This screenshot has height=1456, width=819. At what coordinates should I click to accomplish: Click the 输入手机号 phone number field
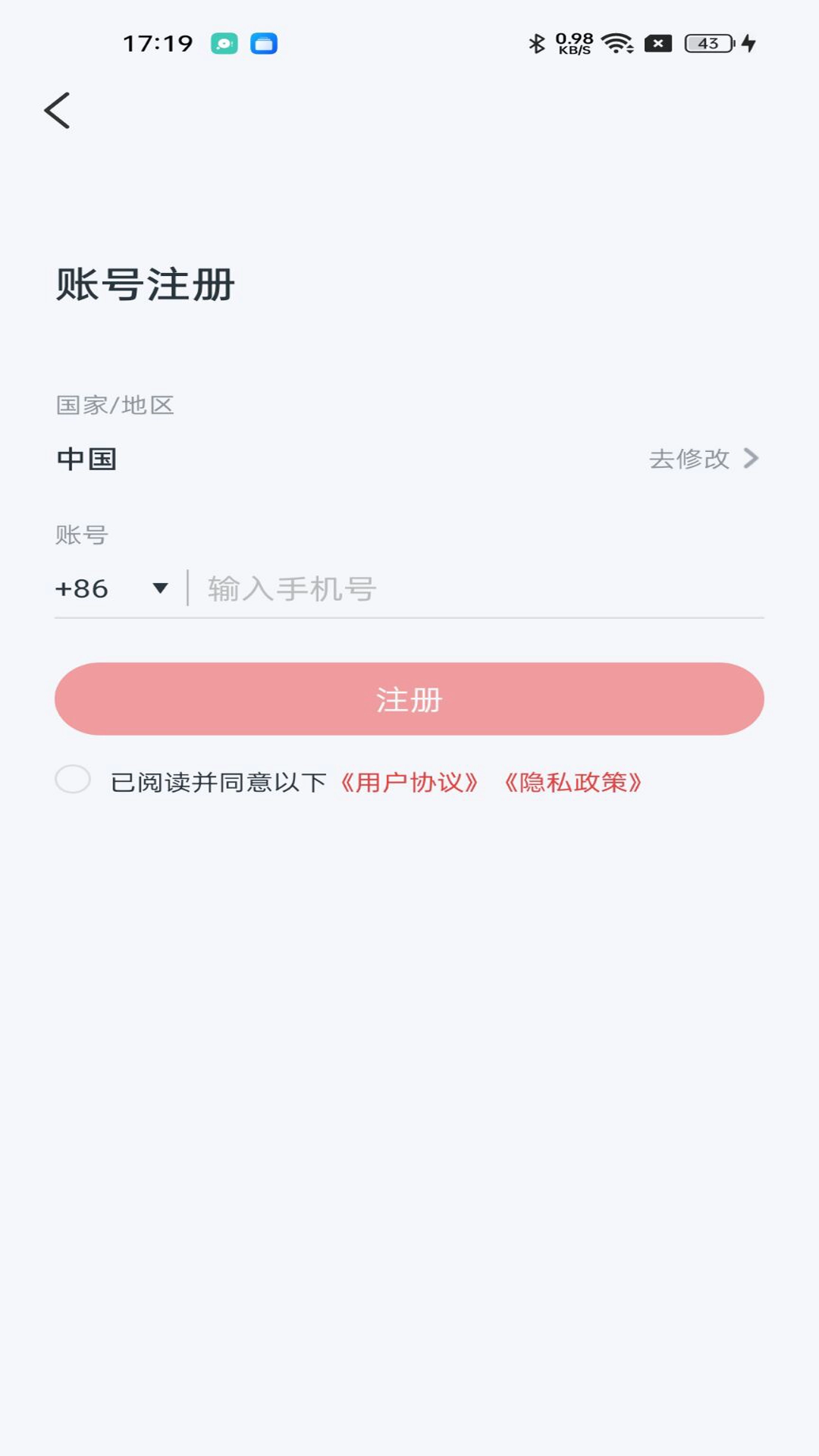tap(379, 588)
